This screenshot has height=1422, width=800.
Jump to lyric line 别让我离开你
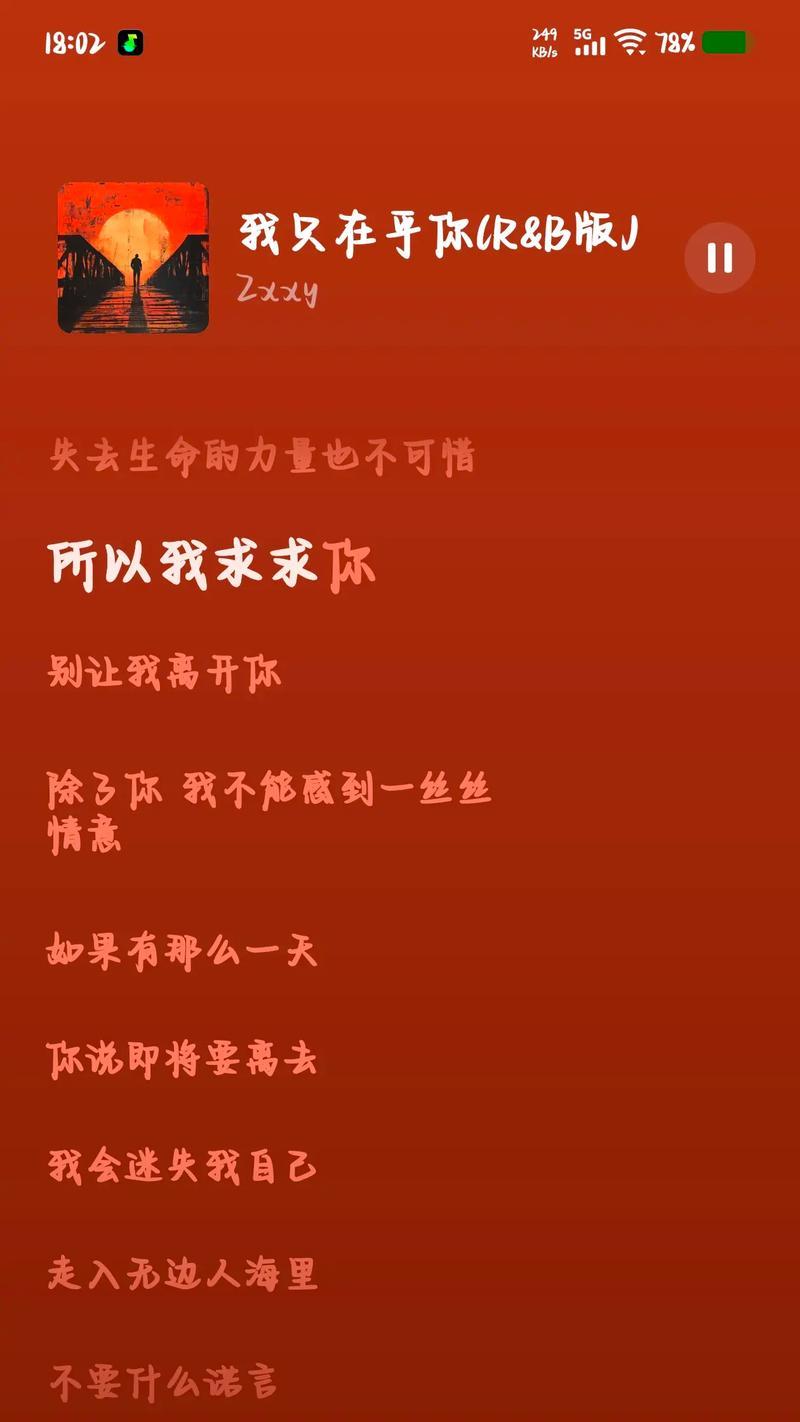point(165,673)
